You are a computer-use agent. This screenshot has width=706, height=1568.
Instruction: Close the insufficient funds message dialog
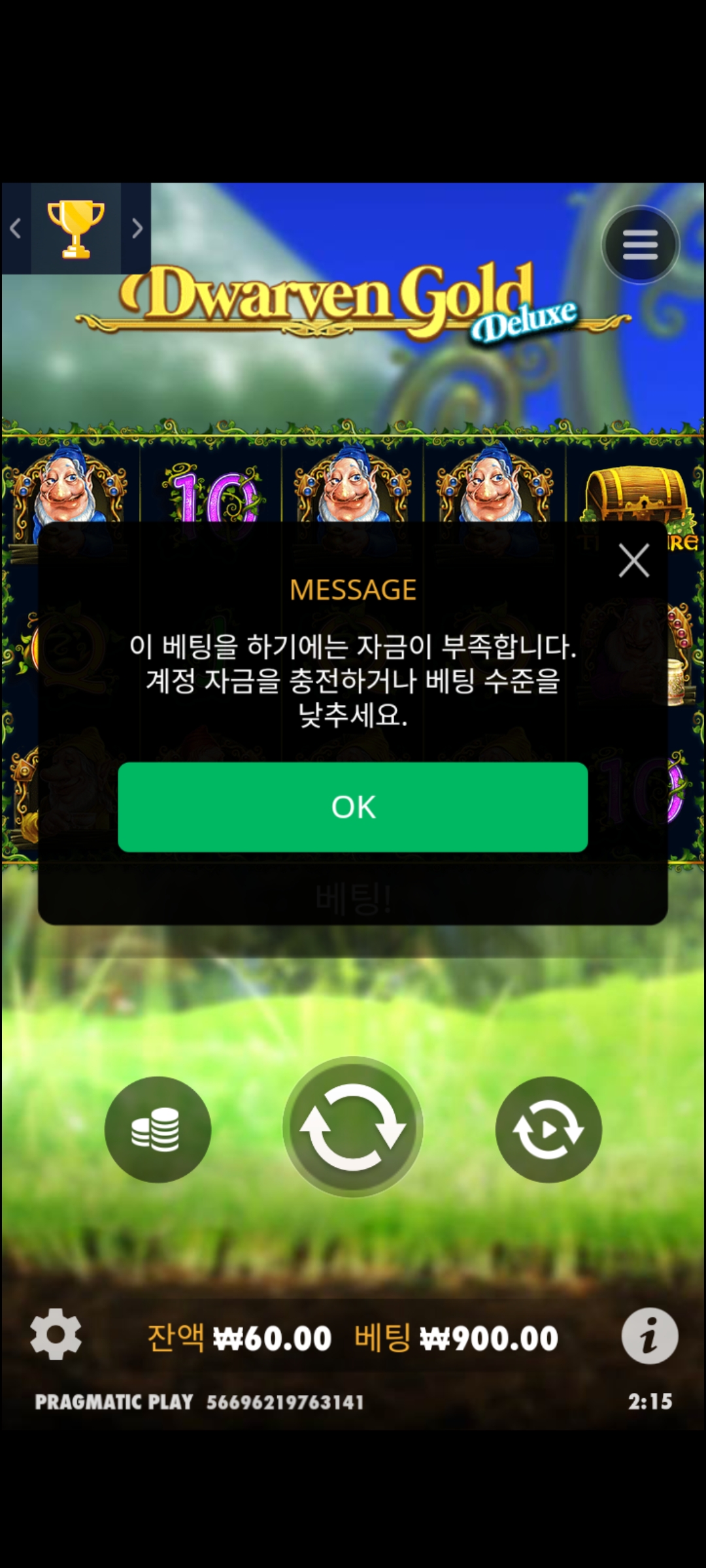(633, 561)
